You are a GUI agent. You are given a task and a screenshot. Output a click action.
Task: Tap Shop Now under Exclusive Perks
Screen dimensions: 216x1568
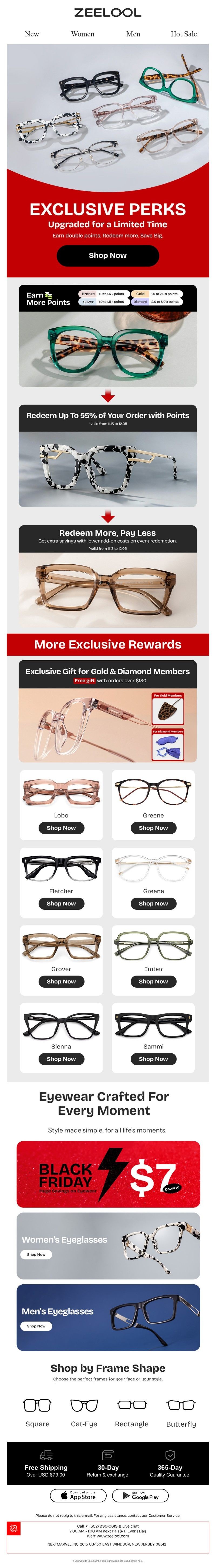[x=108, y=255]
